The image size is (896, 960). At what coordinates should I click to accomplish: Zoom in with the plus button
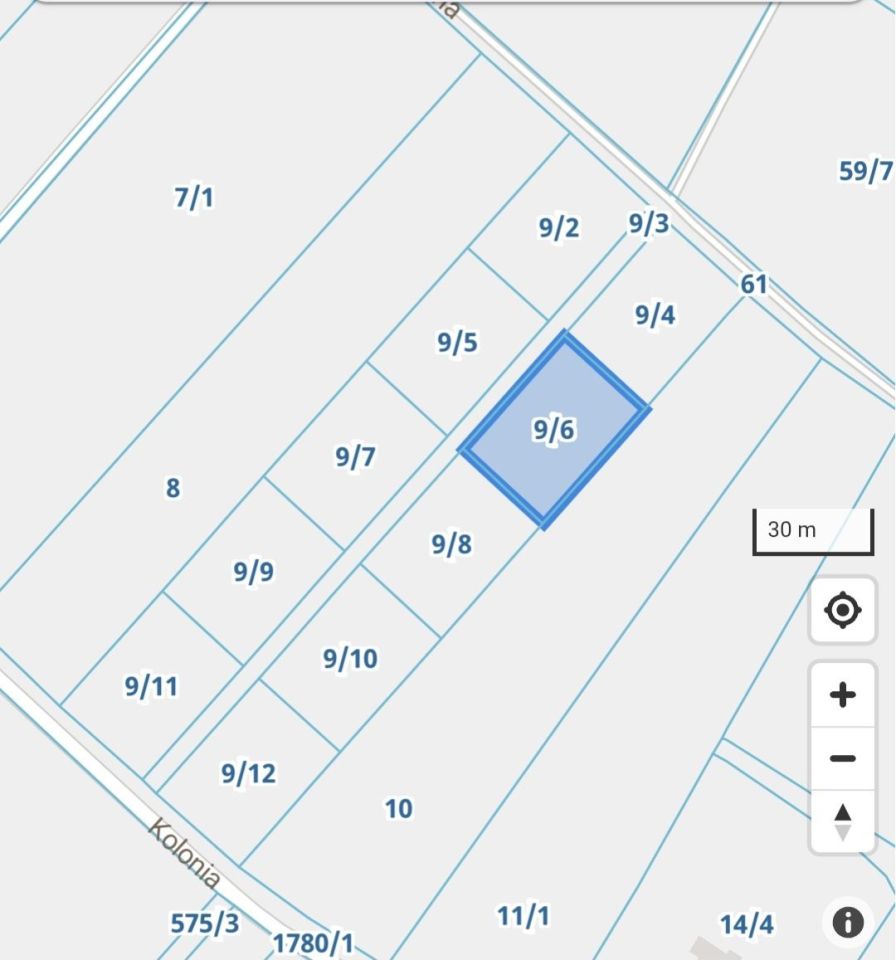click(x=843, y=695)
